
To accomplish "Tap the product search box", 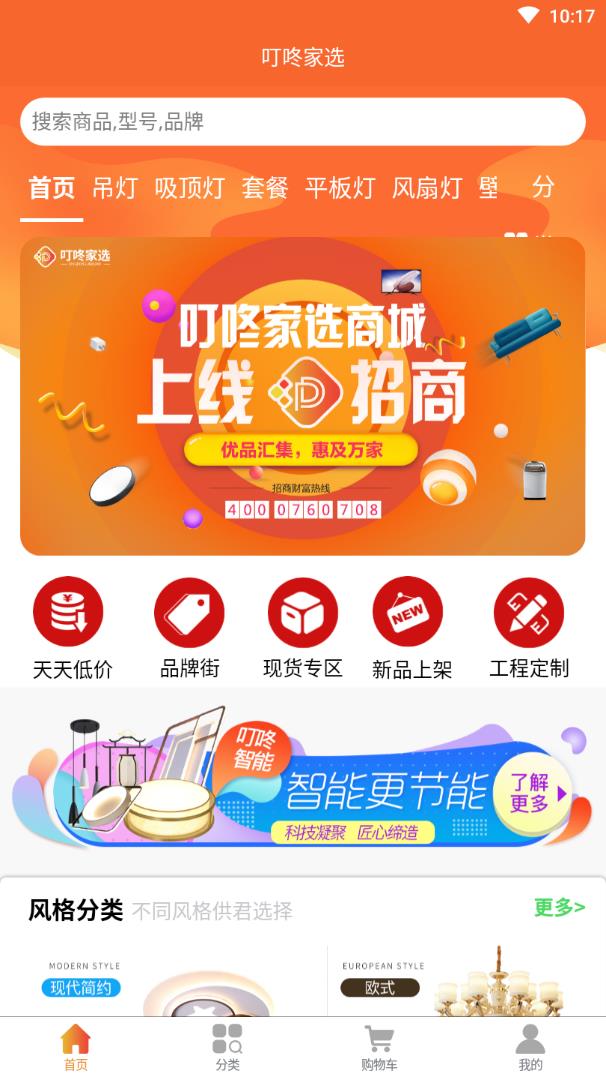I will point(302,122).
